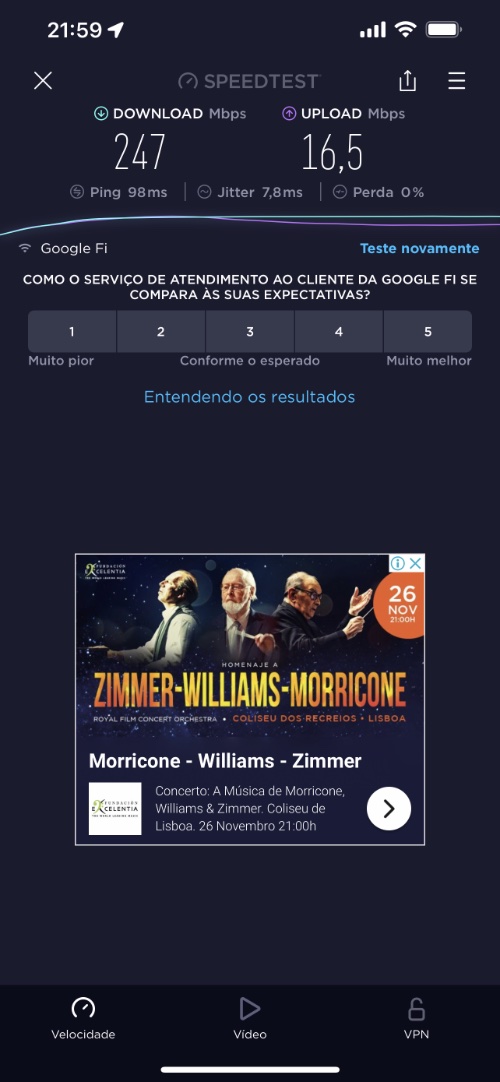Go to the Velocidade tab
500x1082 pixels.
point(83,1019)
